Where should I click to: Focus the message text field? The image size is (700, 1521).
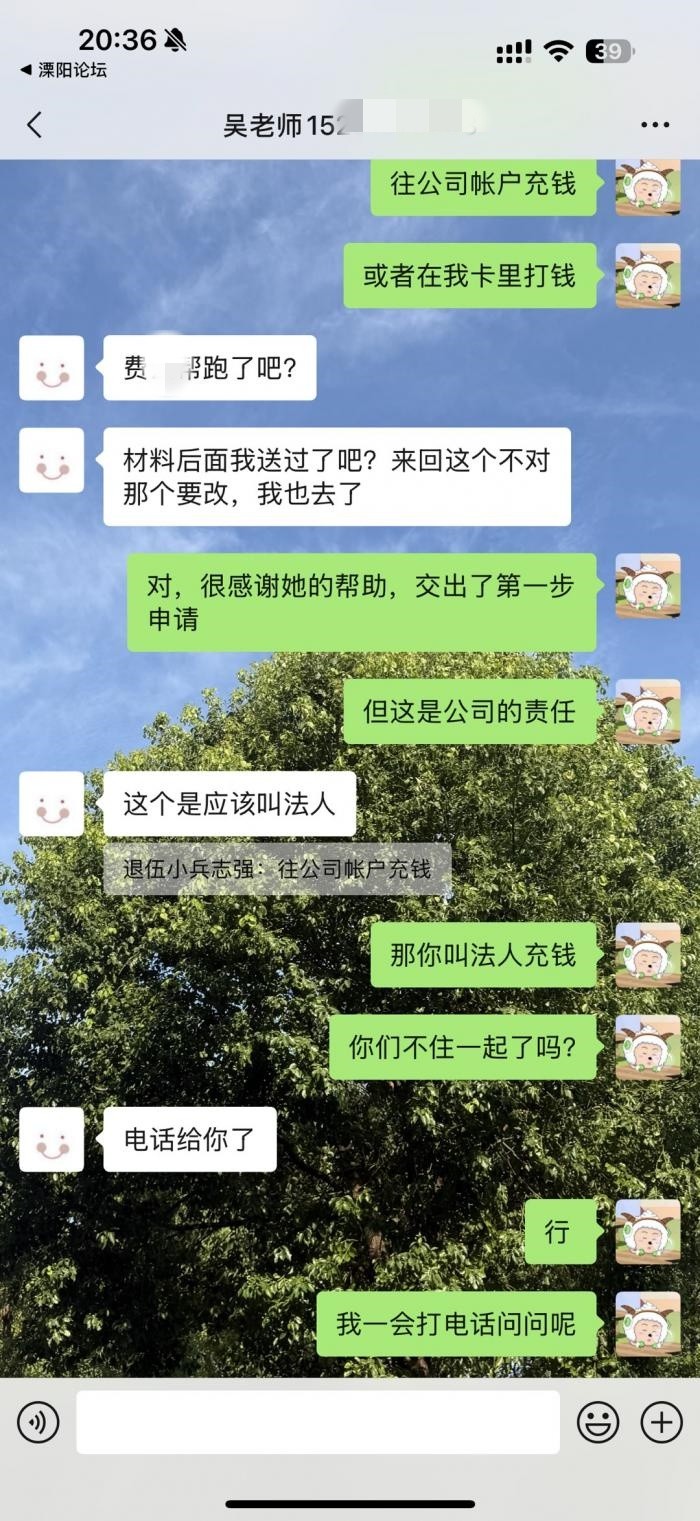(317, 1421)
